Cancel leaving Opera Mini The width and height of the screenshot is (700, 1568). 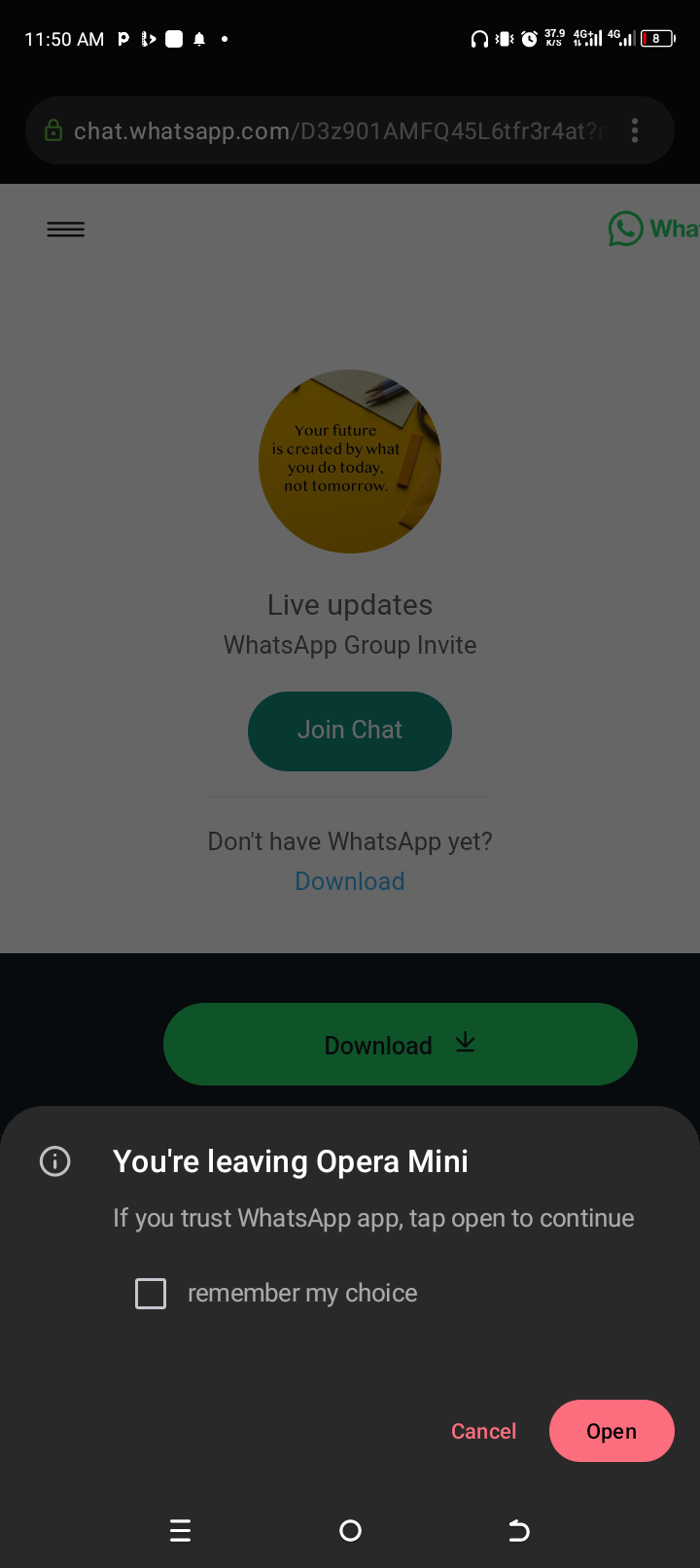click(483, 1431)
